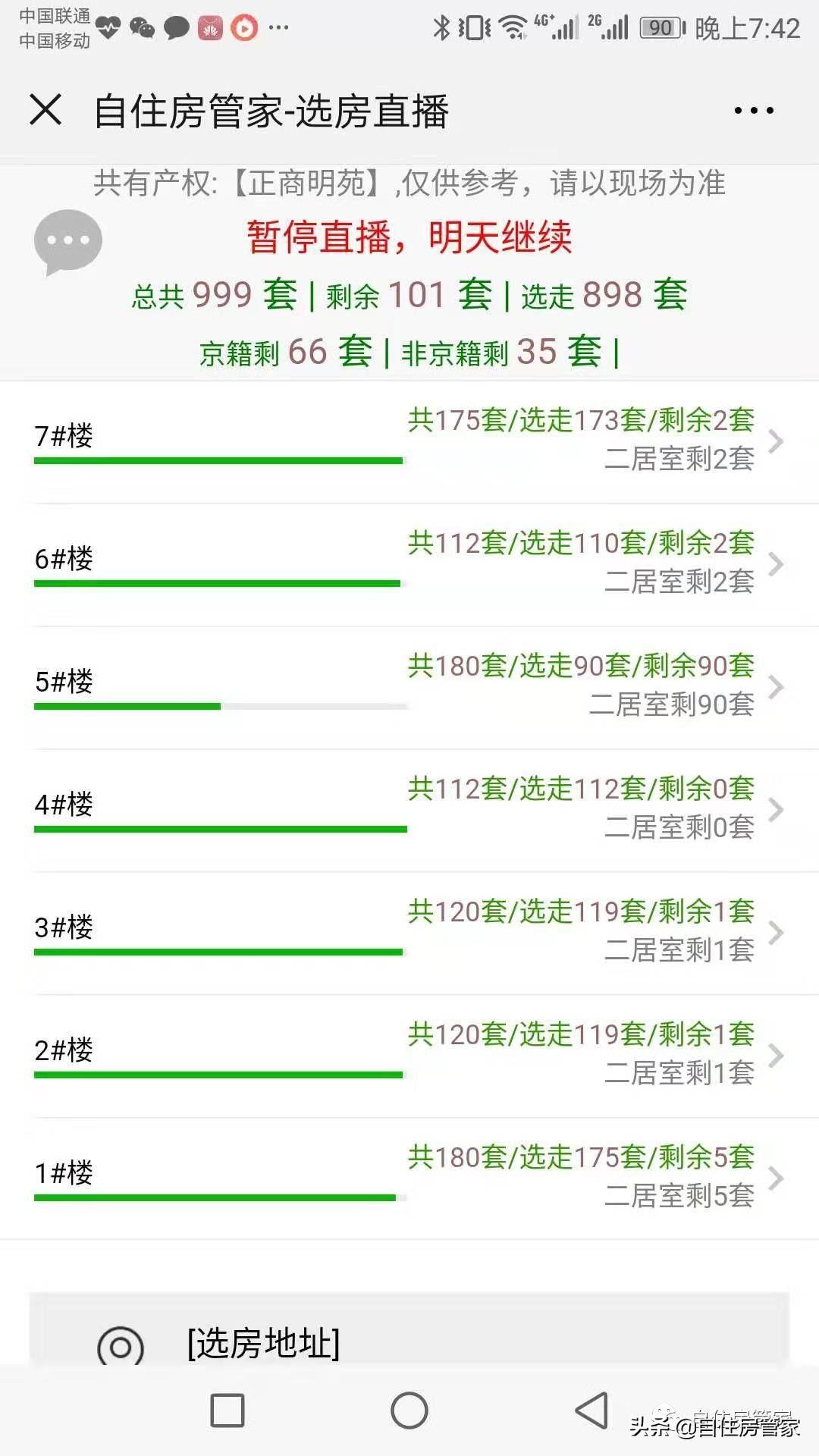Tap the gray chat bubble icon
Screen dimensions: 819x1456
point(68,243)
